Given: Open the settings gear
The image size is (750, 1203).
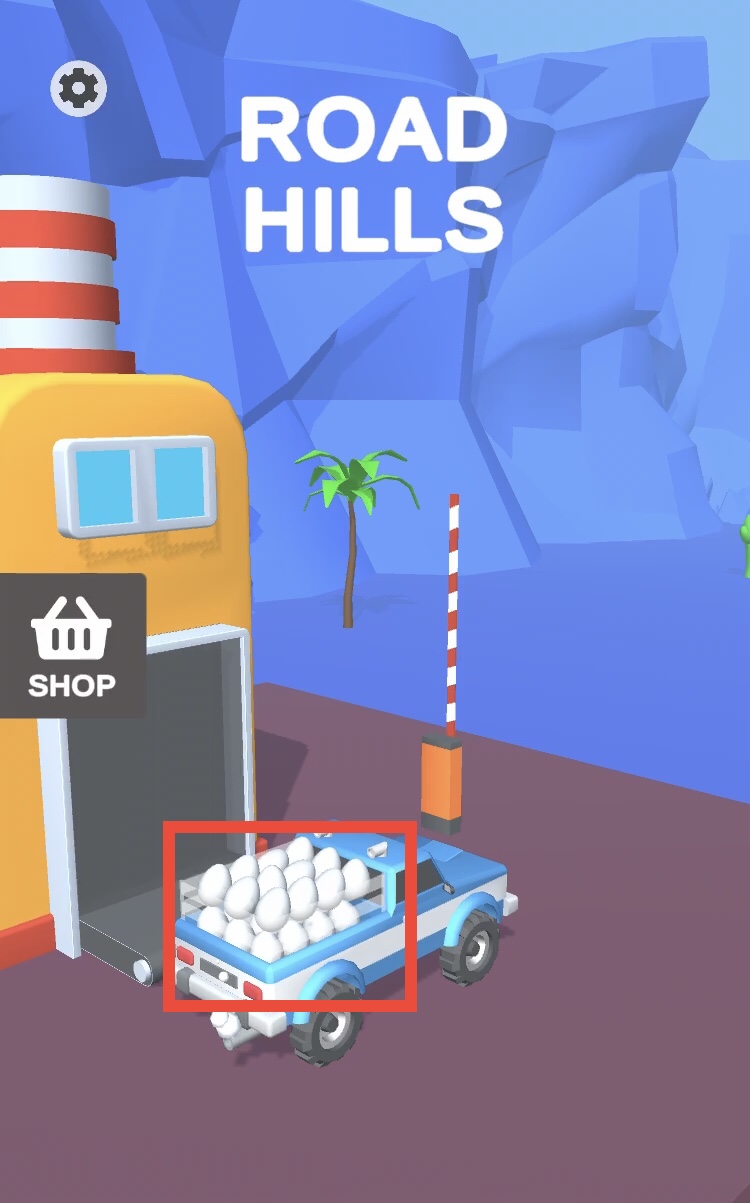Looking at the screenshot, I should pyautogui.click(x=78, y=89).
